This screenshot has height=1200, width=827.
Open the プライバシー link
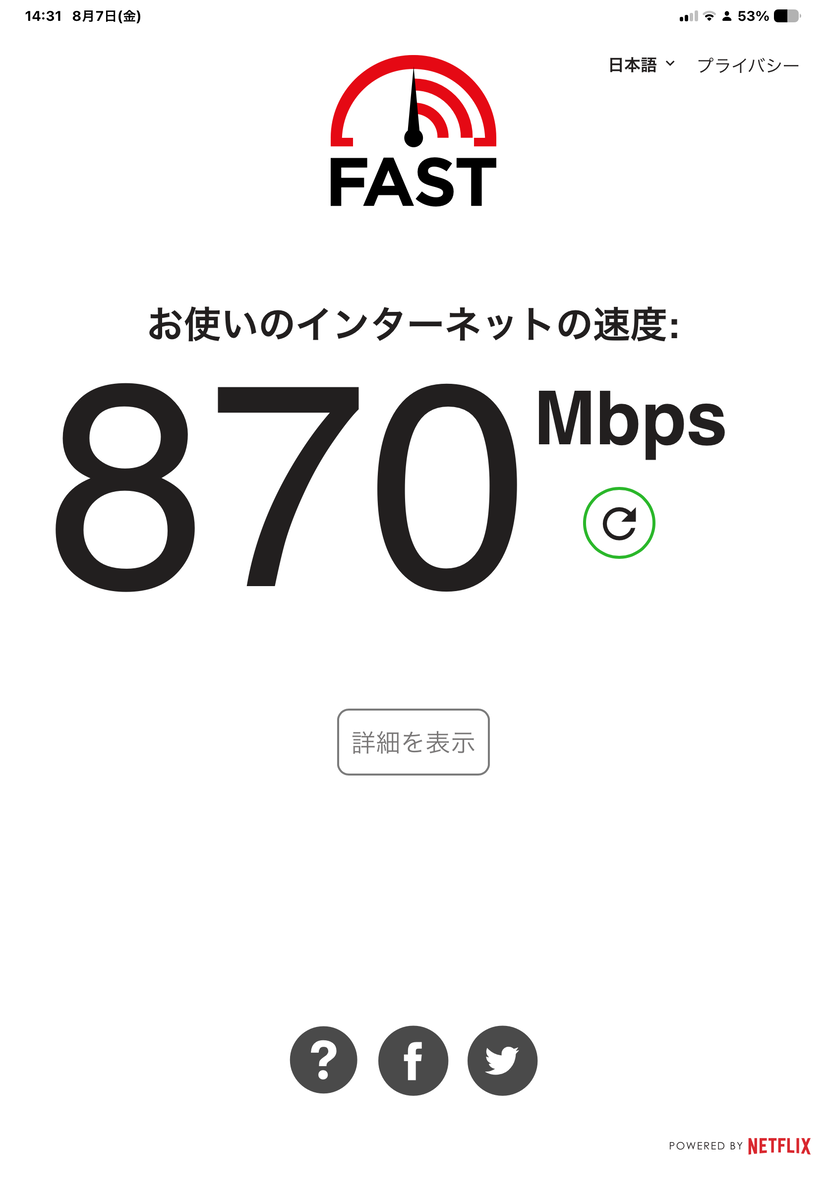pyautogui.click(x=748, y=65)
